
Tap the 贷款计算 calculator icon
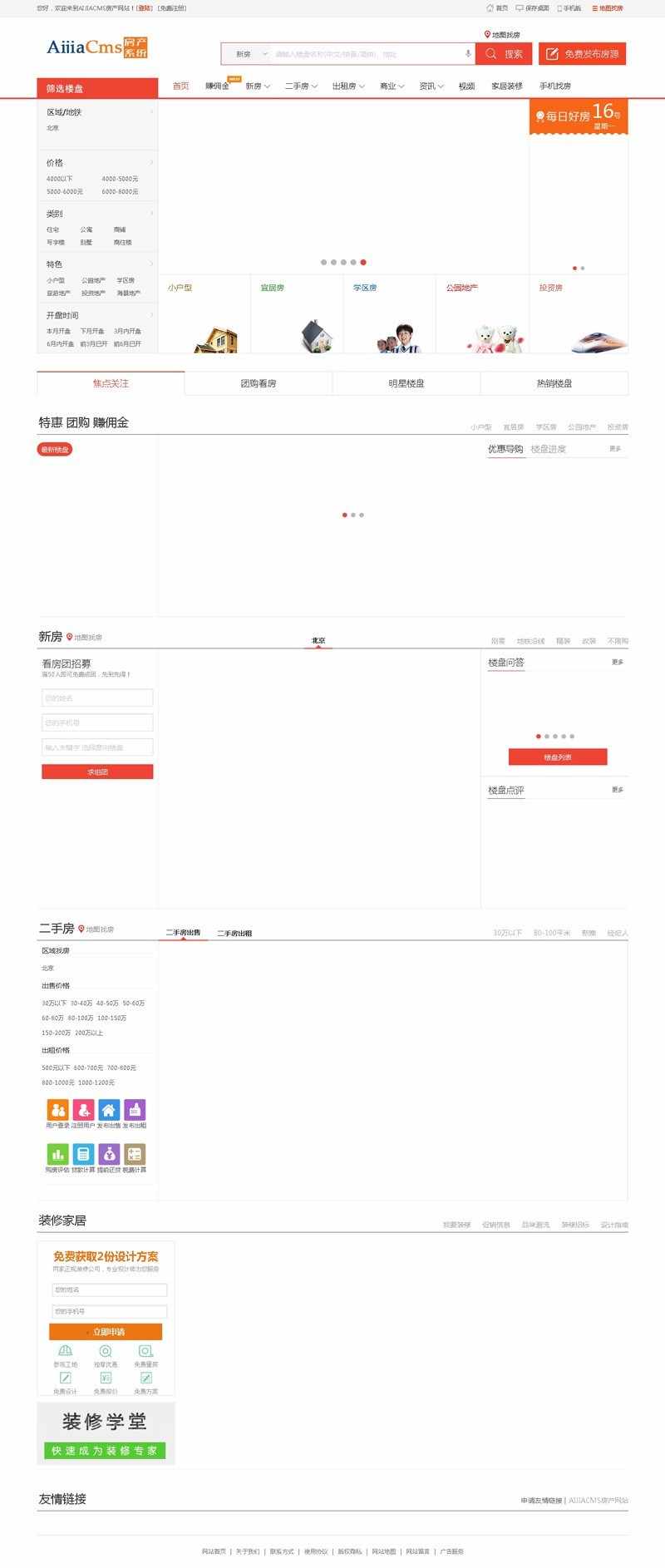click(x=83, y=1154)
